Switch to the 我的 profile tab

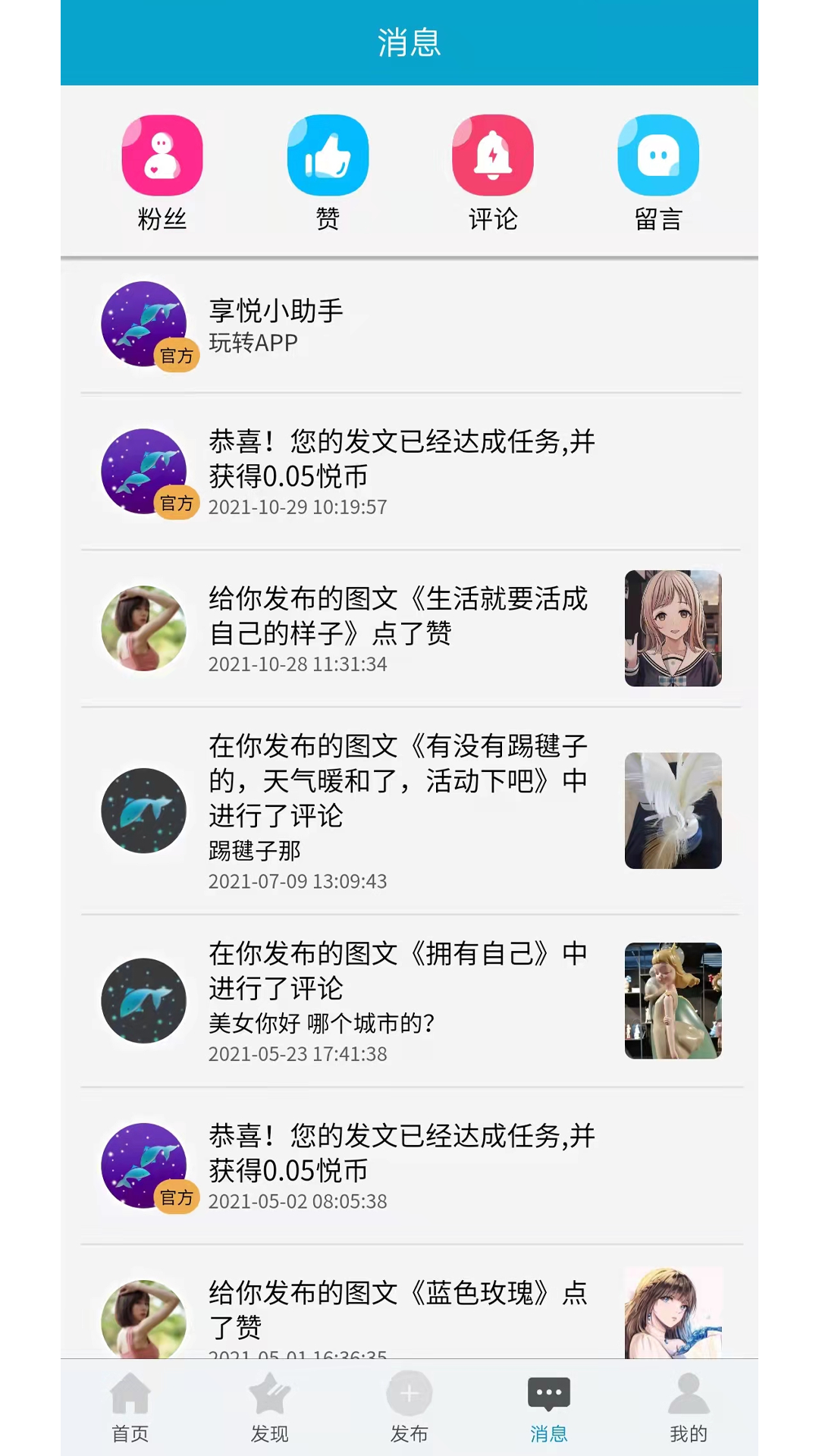click(689, 1407)
